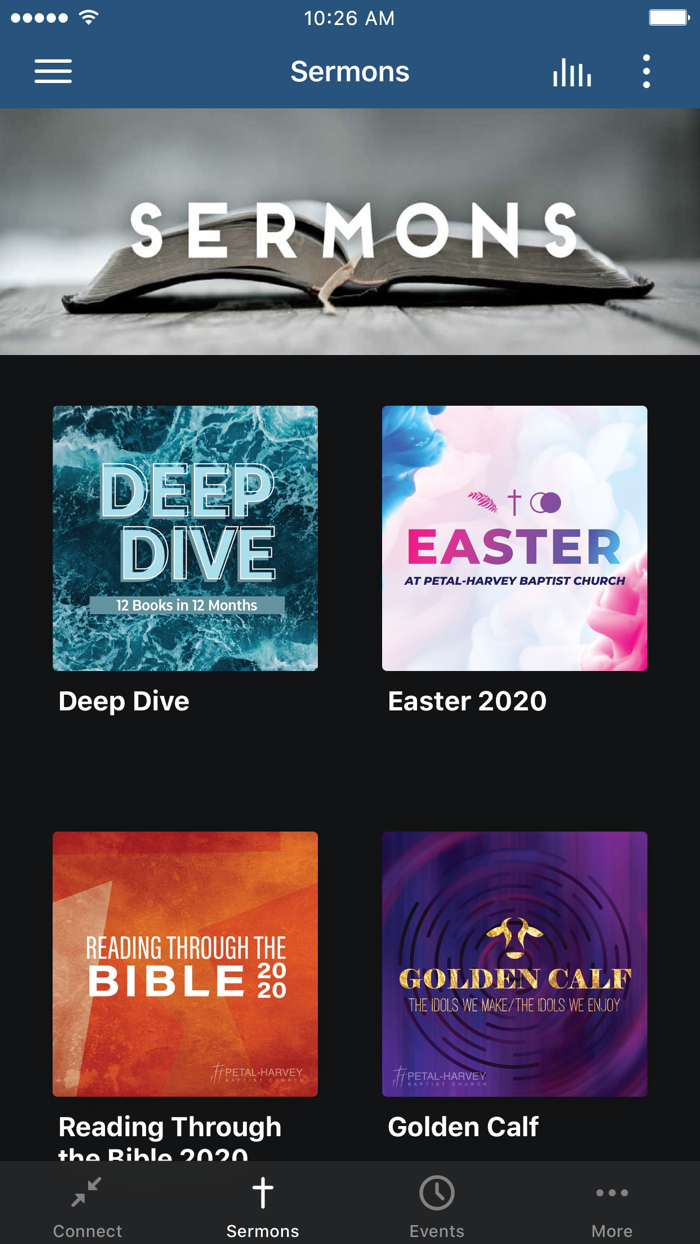Open the Deep Dive sermon series
The image size is (700, 1244).
(185, 538)
